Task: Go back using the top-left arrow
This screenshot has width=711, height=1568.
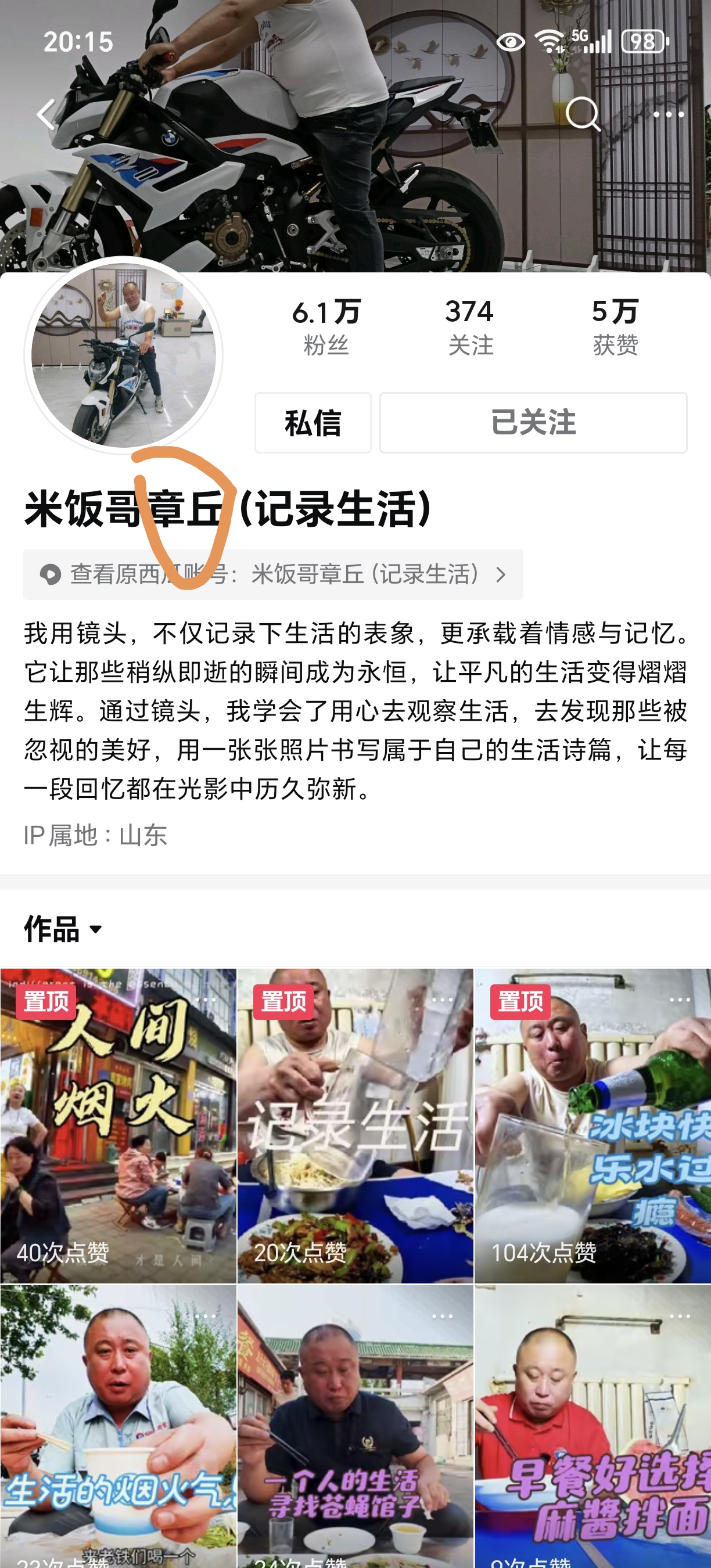Action: (x=46, y=114)
